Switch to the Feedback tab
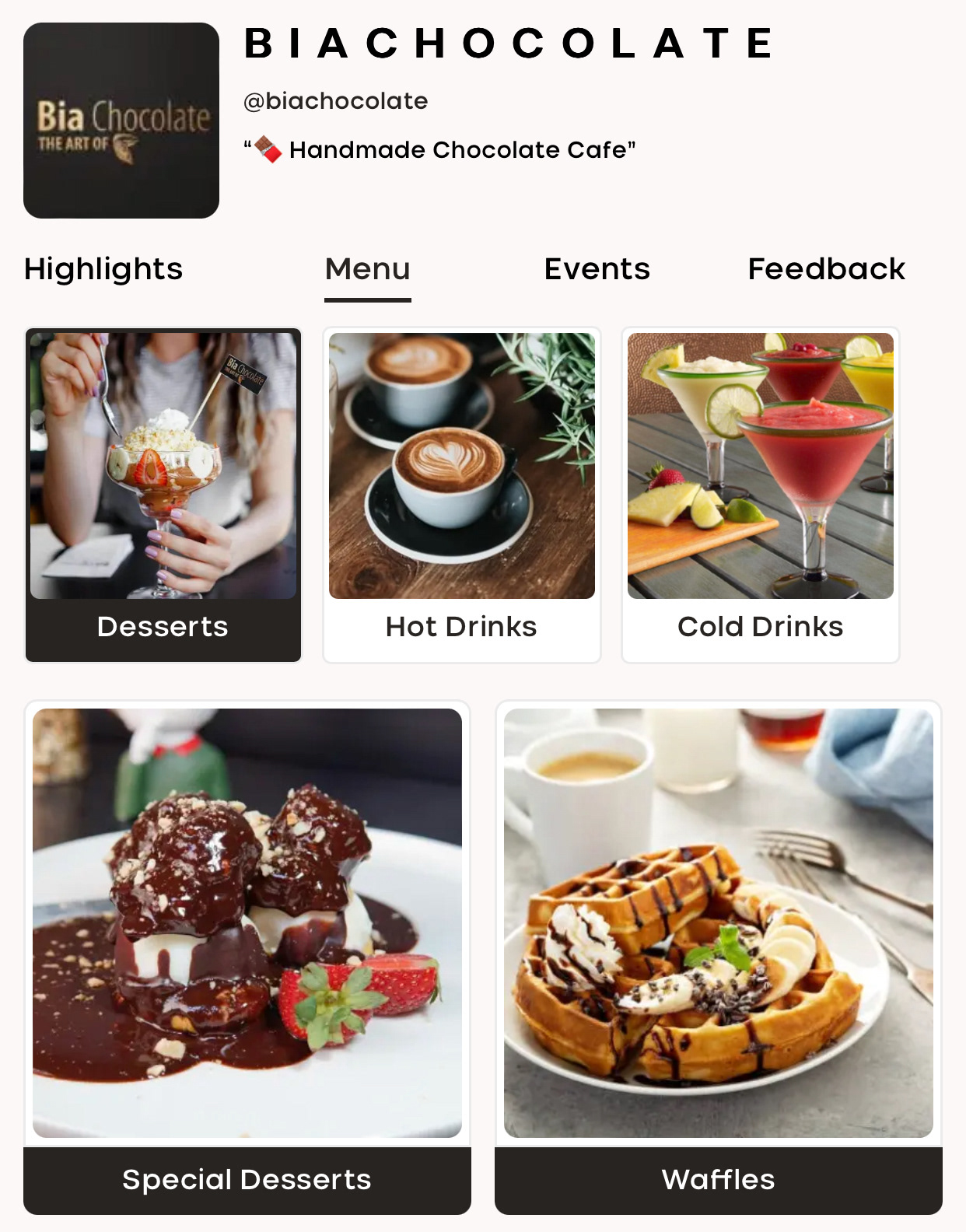 [825, 270]
